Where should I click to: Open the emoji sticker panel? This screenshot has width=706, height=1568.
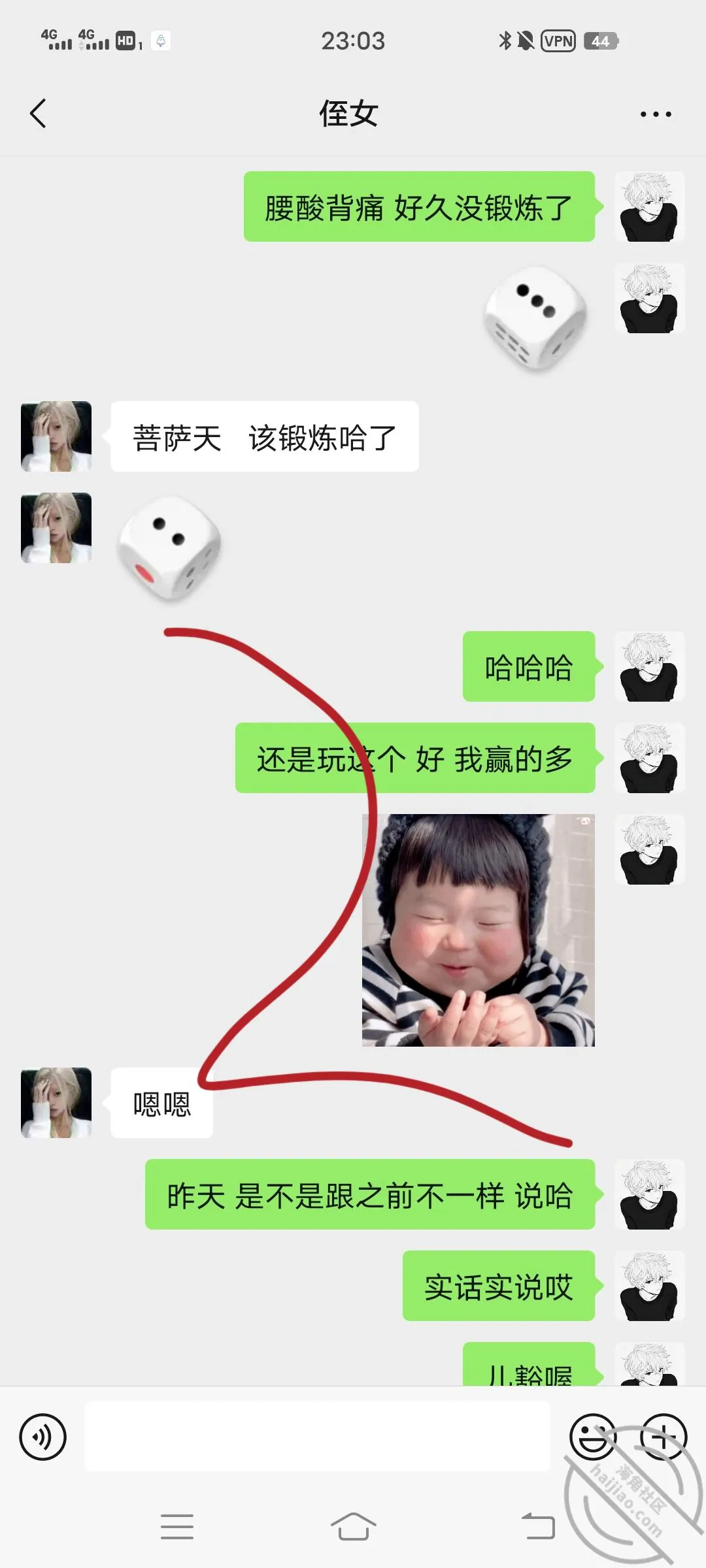coord(593,1437)
